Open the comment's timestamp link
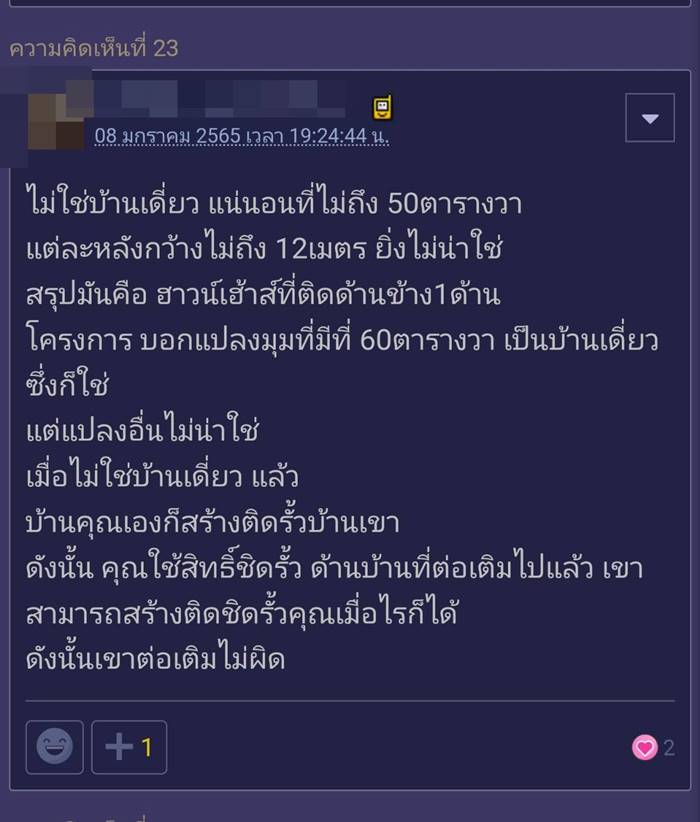Image resolution: width=700 pixels, height=822 pixels. coord(242,135)
